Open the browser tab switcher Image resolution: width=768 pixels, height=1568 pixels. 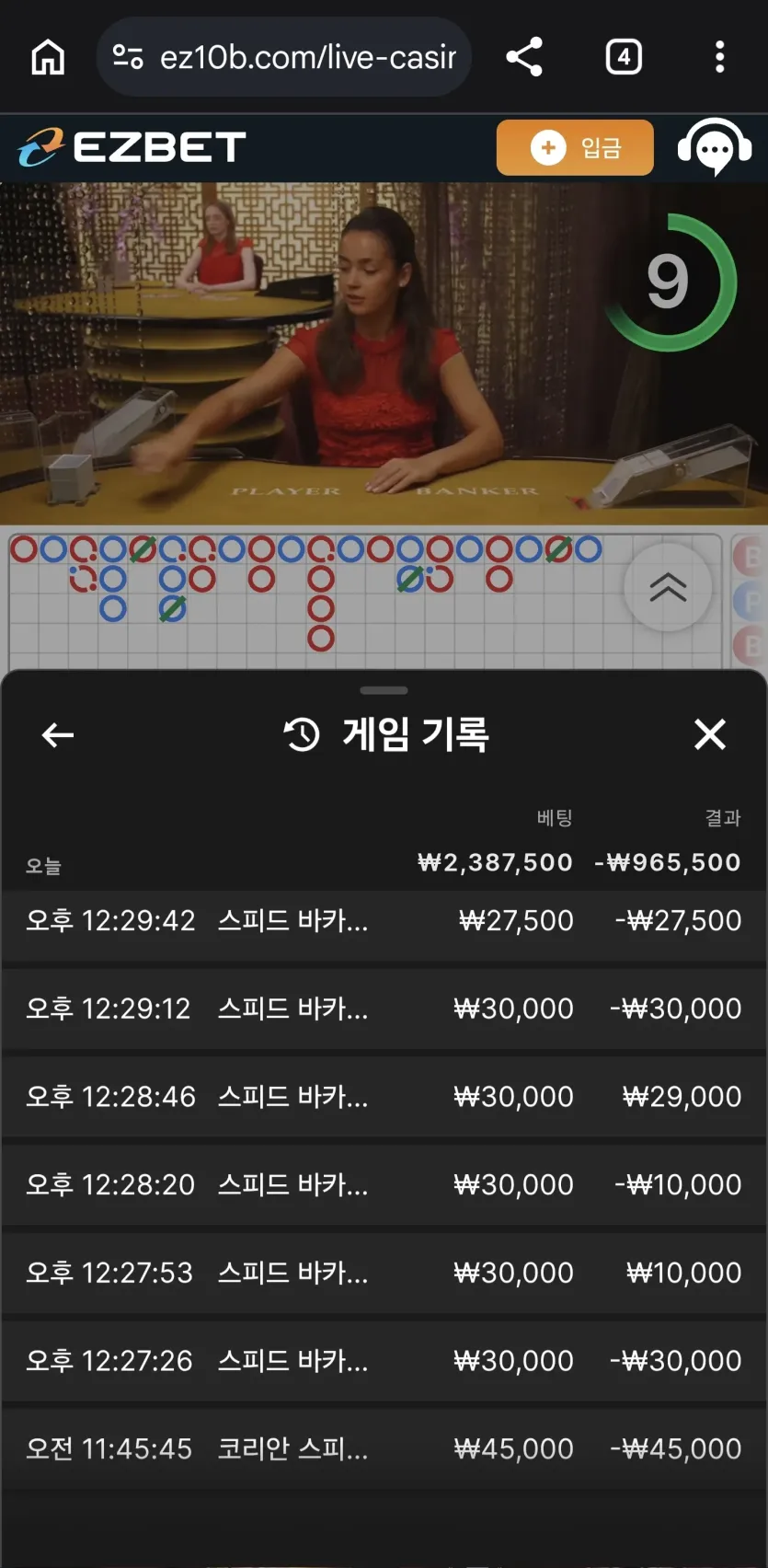[624, 57]
